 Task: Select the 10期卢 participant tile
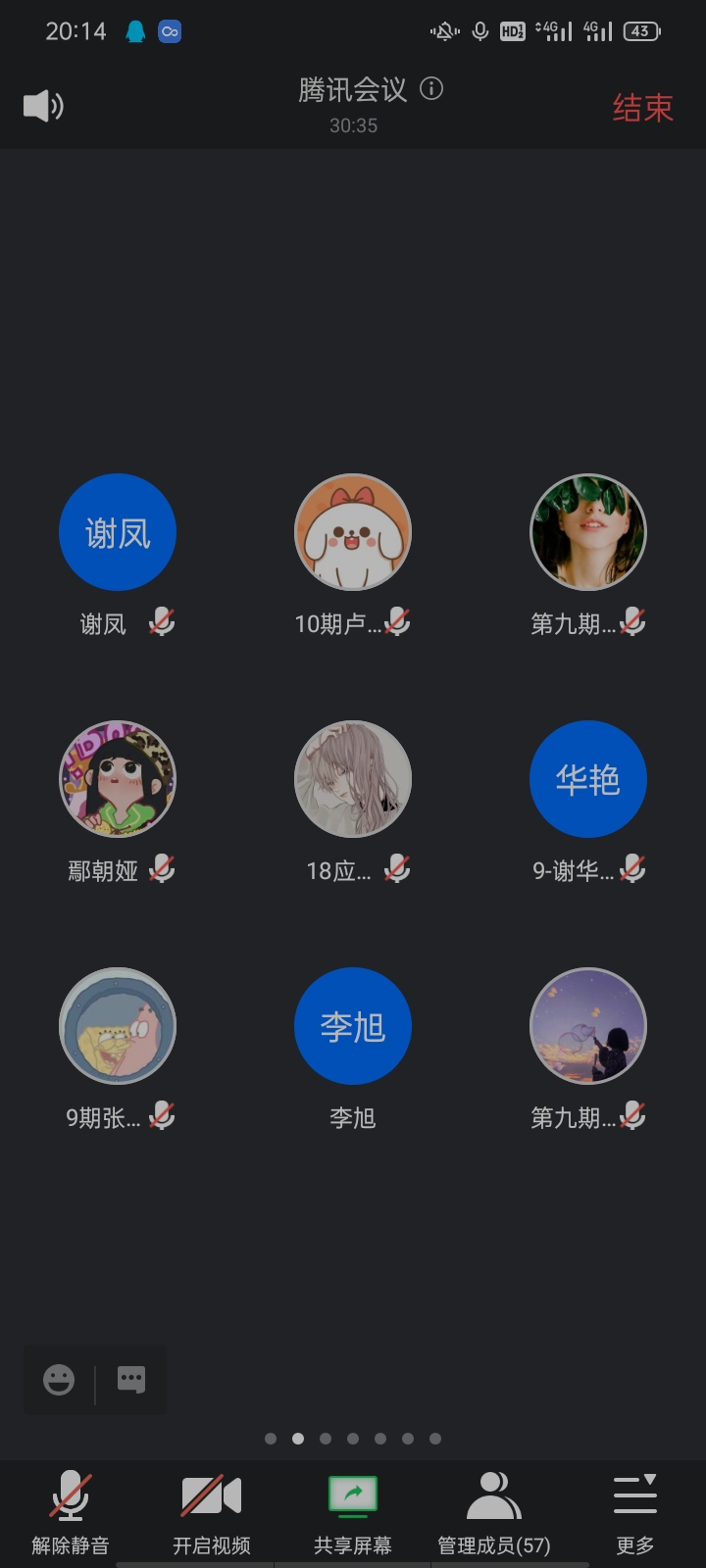coord(353,532)
